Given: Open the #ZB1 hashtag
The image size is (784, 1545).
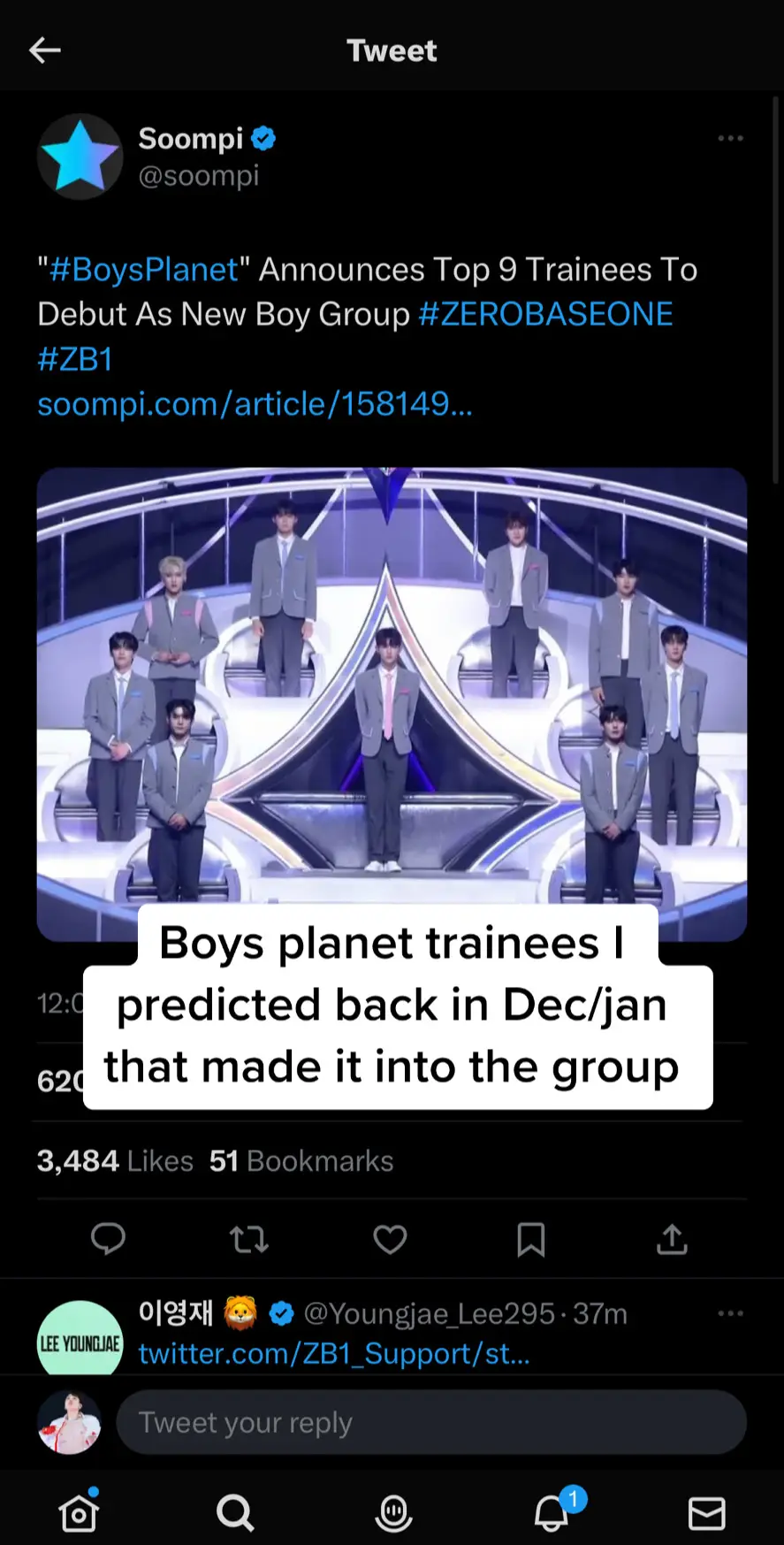Looking at the screenshot, I should (75, 359).
